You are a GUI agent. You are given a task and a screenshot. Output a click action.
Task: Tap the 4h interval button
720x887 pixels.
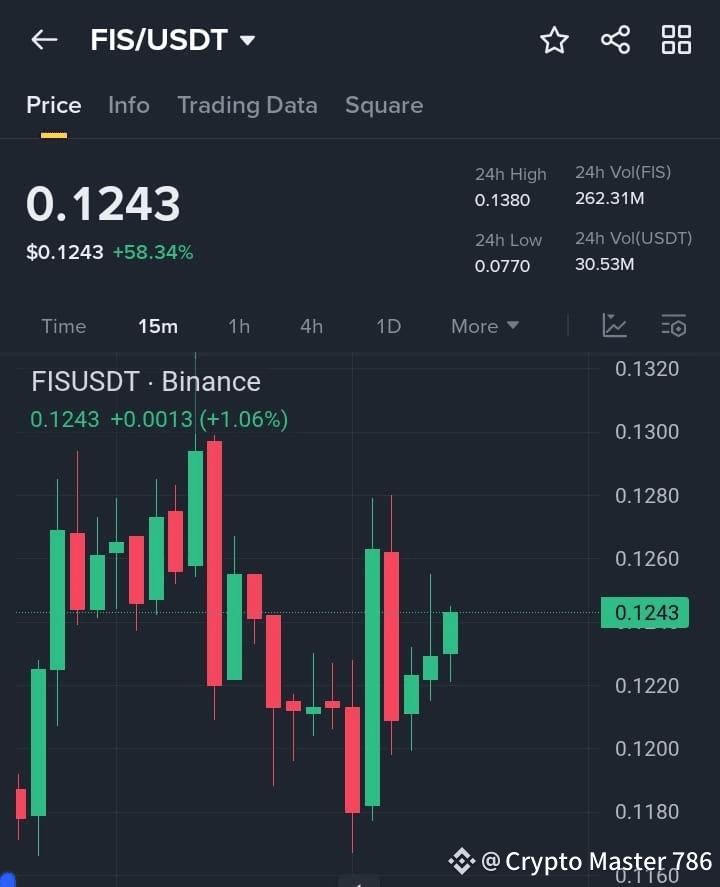310,326
